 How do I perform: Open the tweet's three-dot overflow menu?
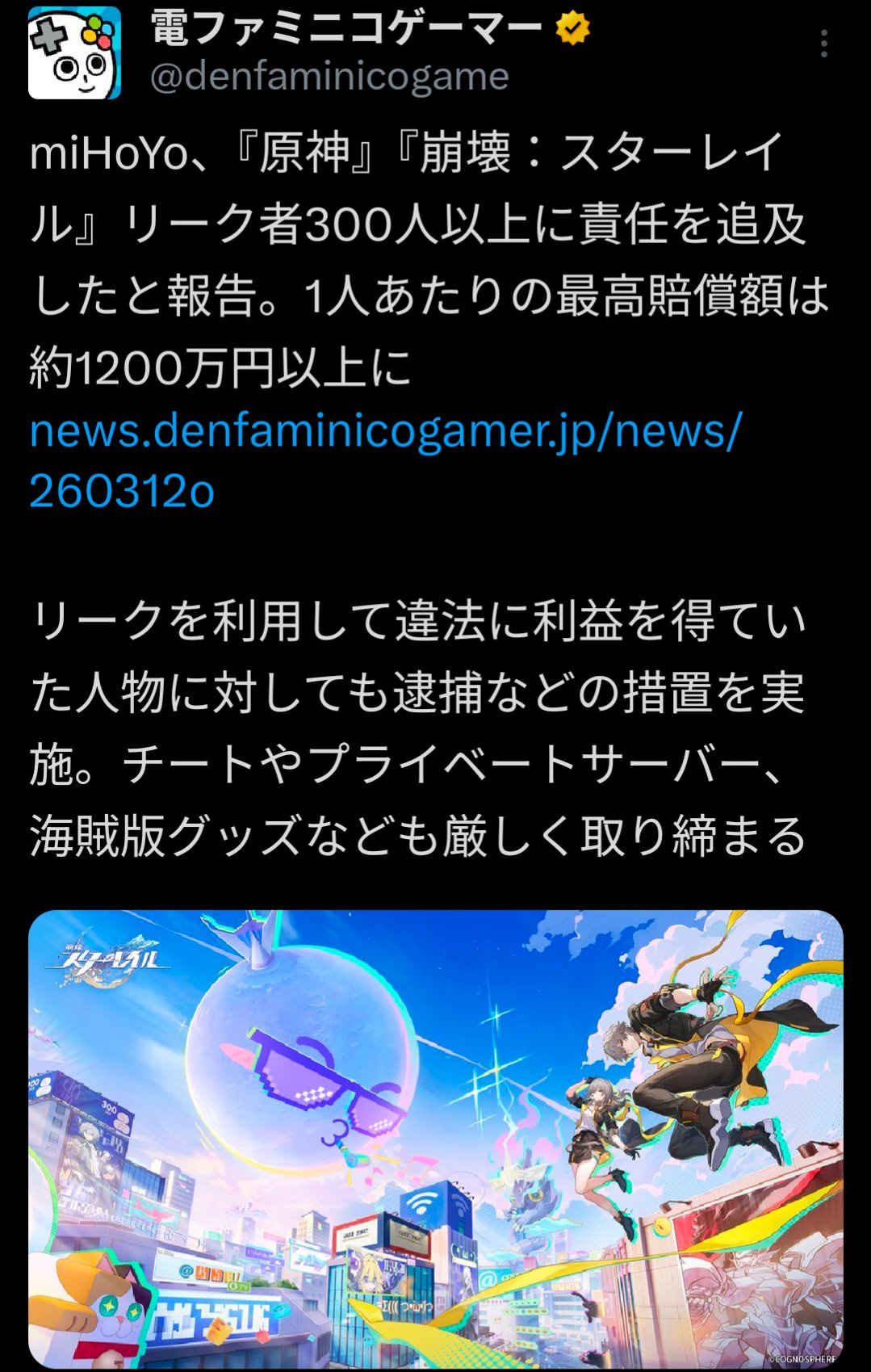(823, 44)
